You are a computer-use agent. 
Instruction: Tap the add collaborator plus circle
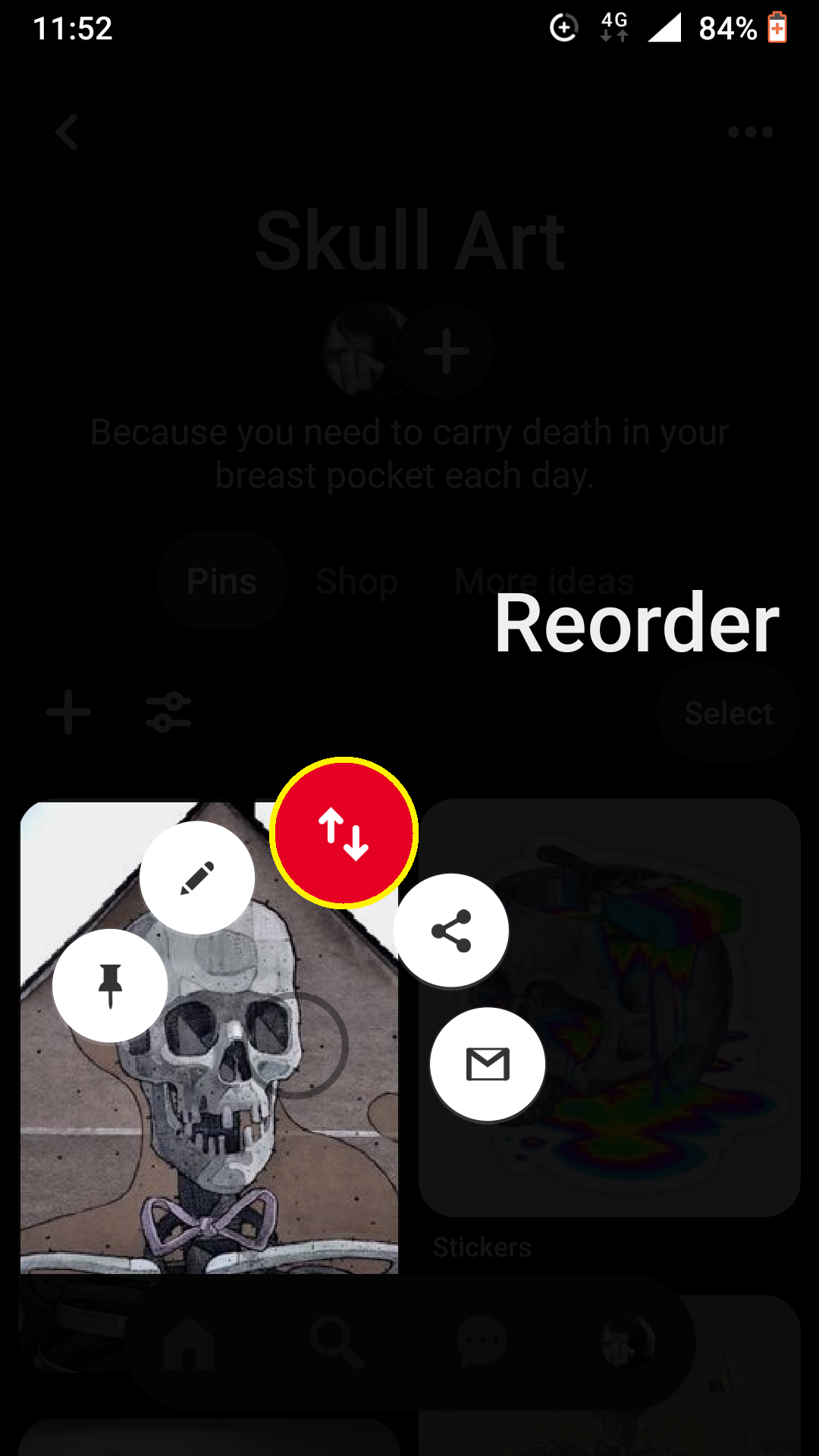coord(446,350)
